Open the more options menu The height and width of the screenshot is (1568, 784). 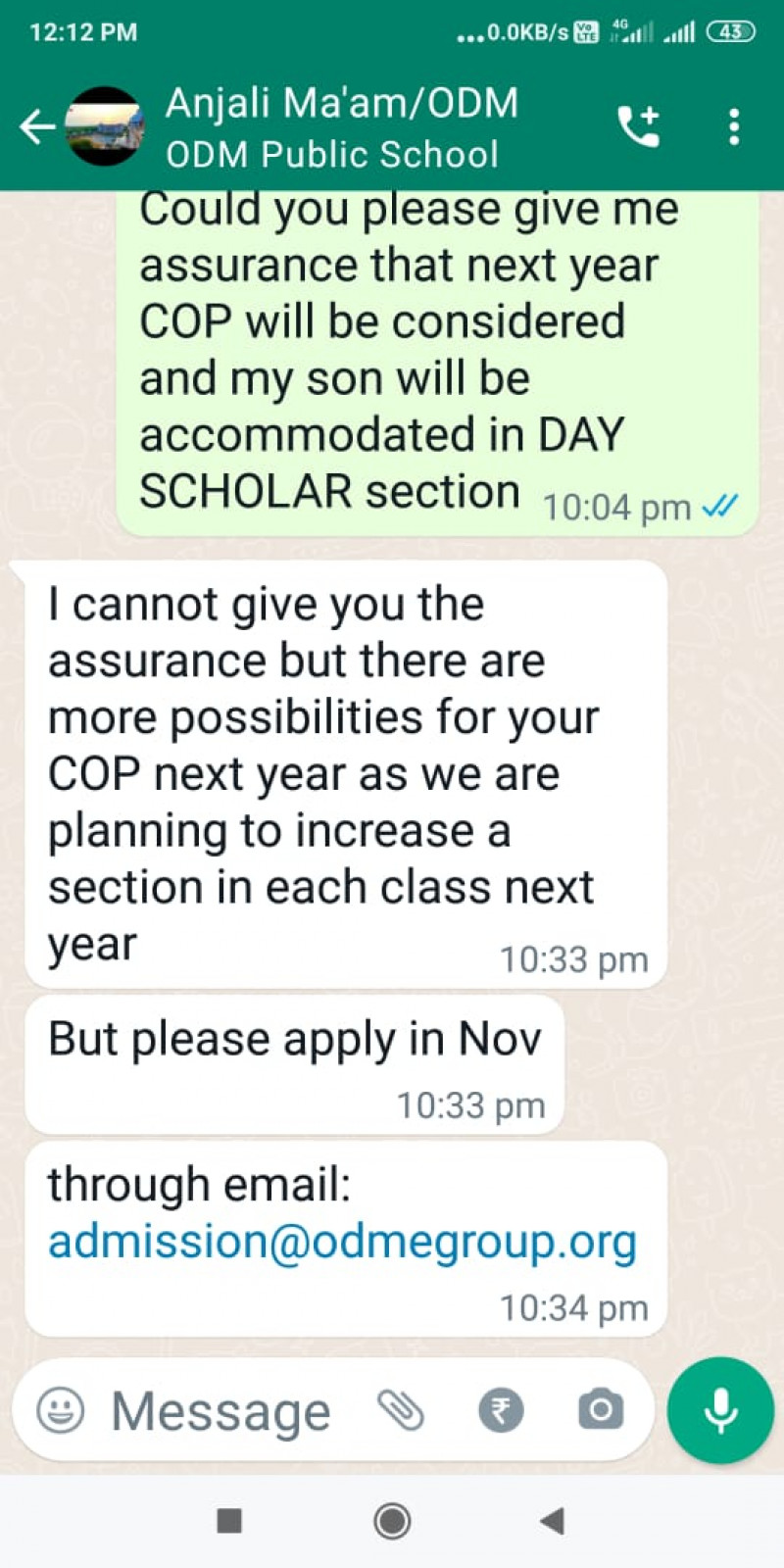(733, 127)
